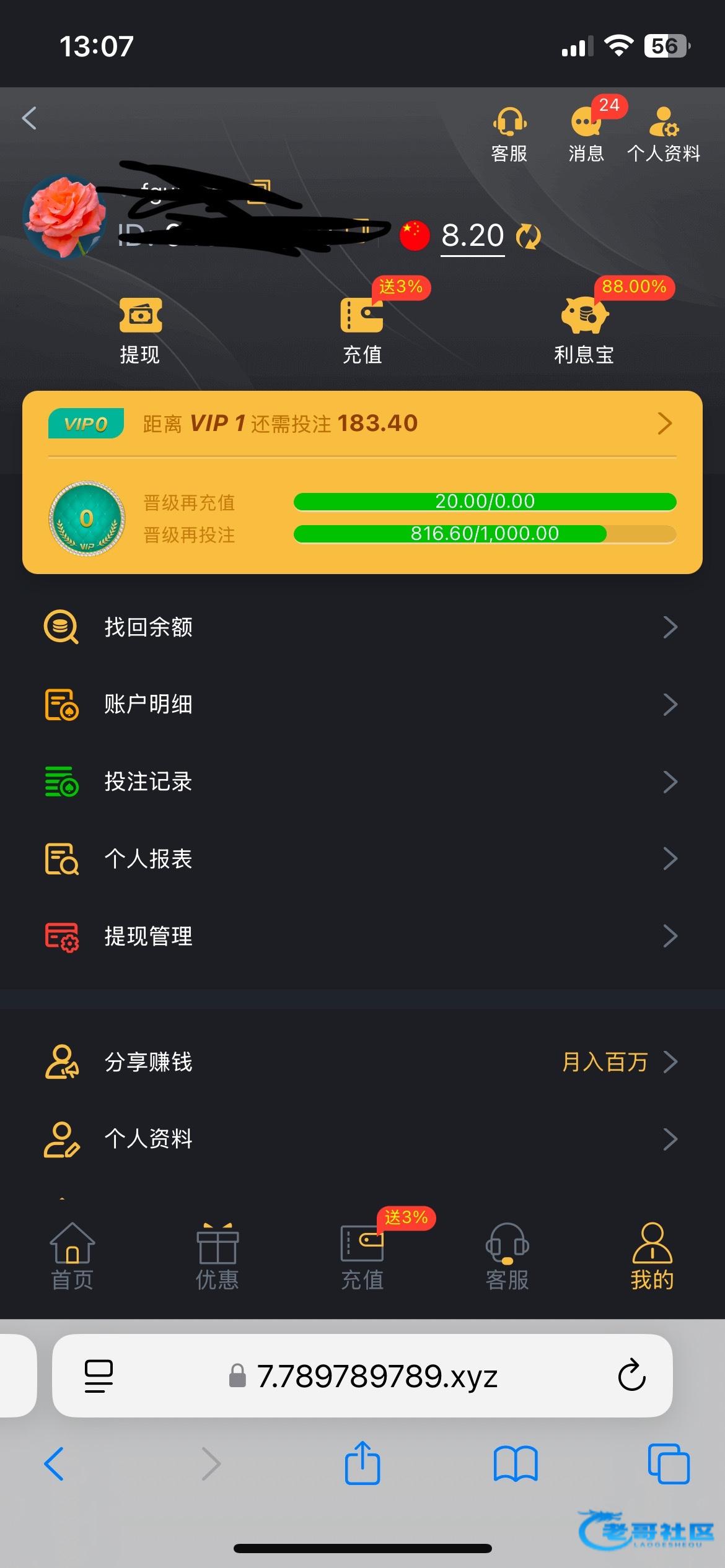Open the 个人资料 list row
Viewport: 725px width, 1568px height.
point(362,1139)
